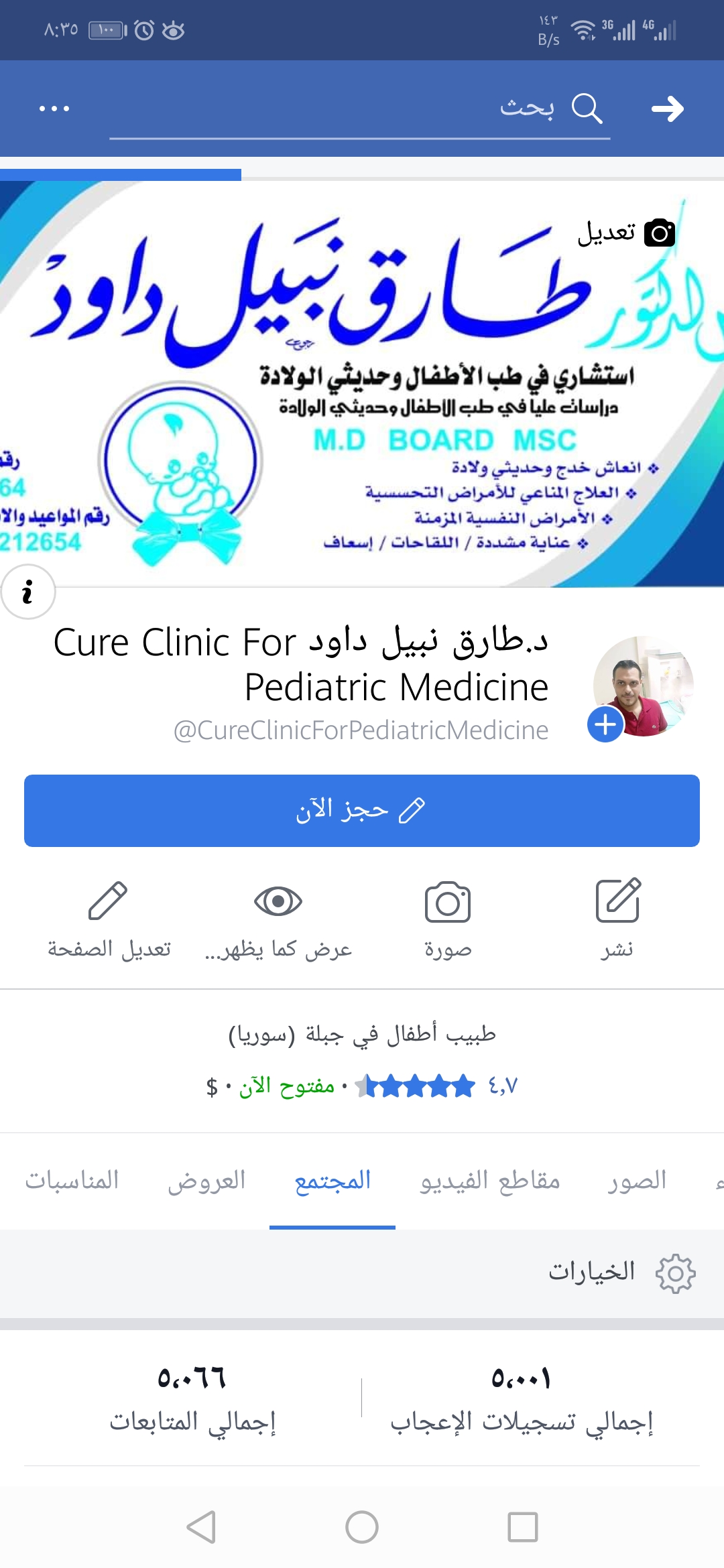Tap the blue حجز الآن button
This screenshot has width=724, height=1568.
coord(362,810)
